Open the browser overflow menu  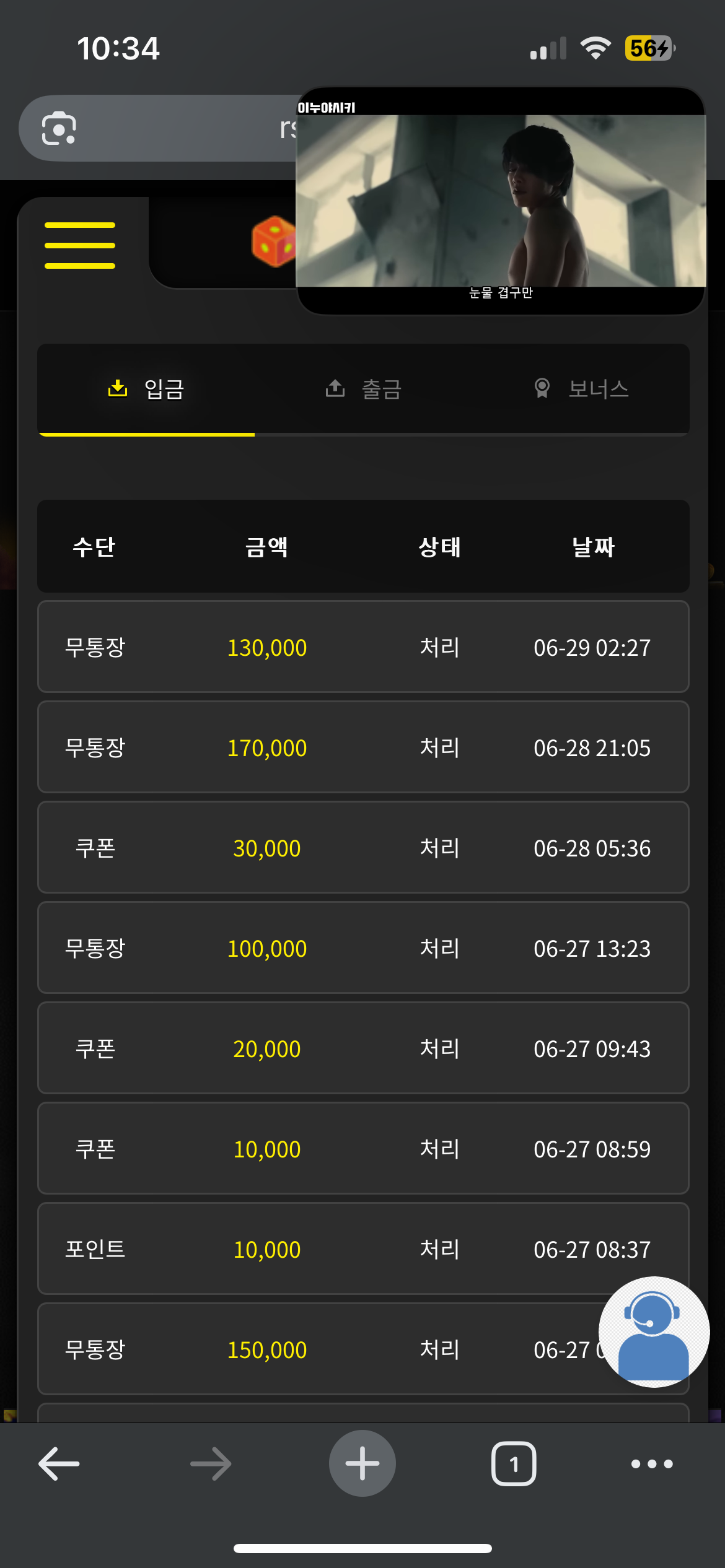(x=652, y=1464)
